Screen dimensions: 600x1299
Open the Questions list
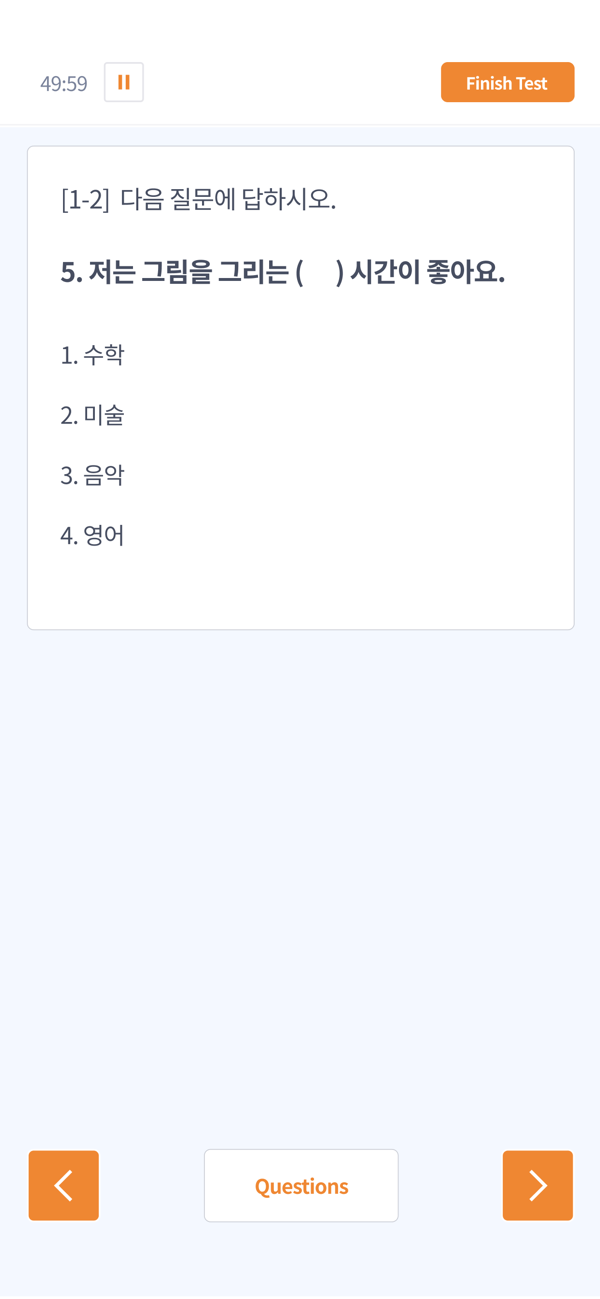[x=301, y=1186]
